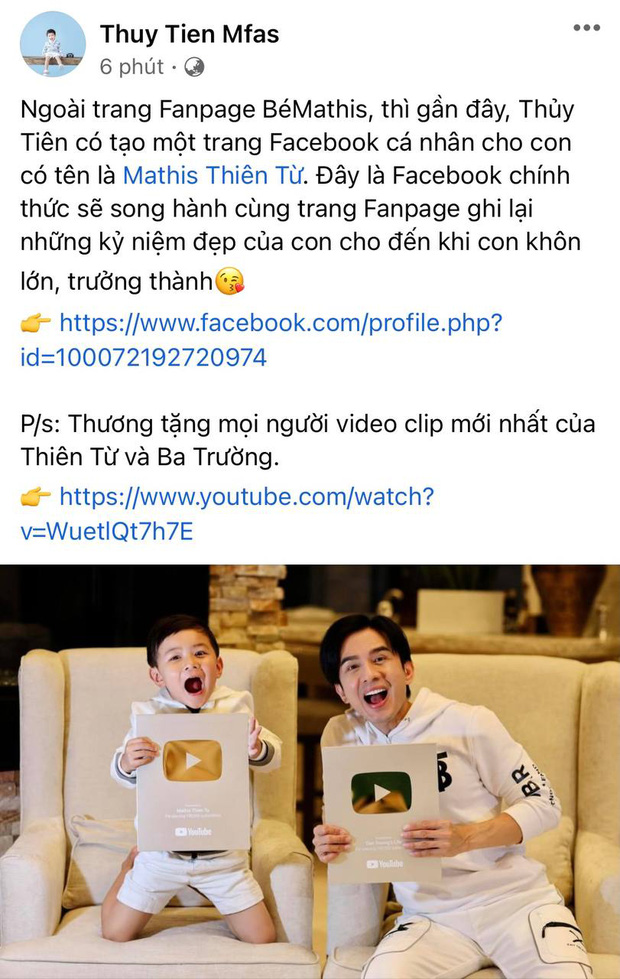Open the post's three-dot options menu
The width and height of the screenshot is (620, 979).
(586, 28)
